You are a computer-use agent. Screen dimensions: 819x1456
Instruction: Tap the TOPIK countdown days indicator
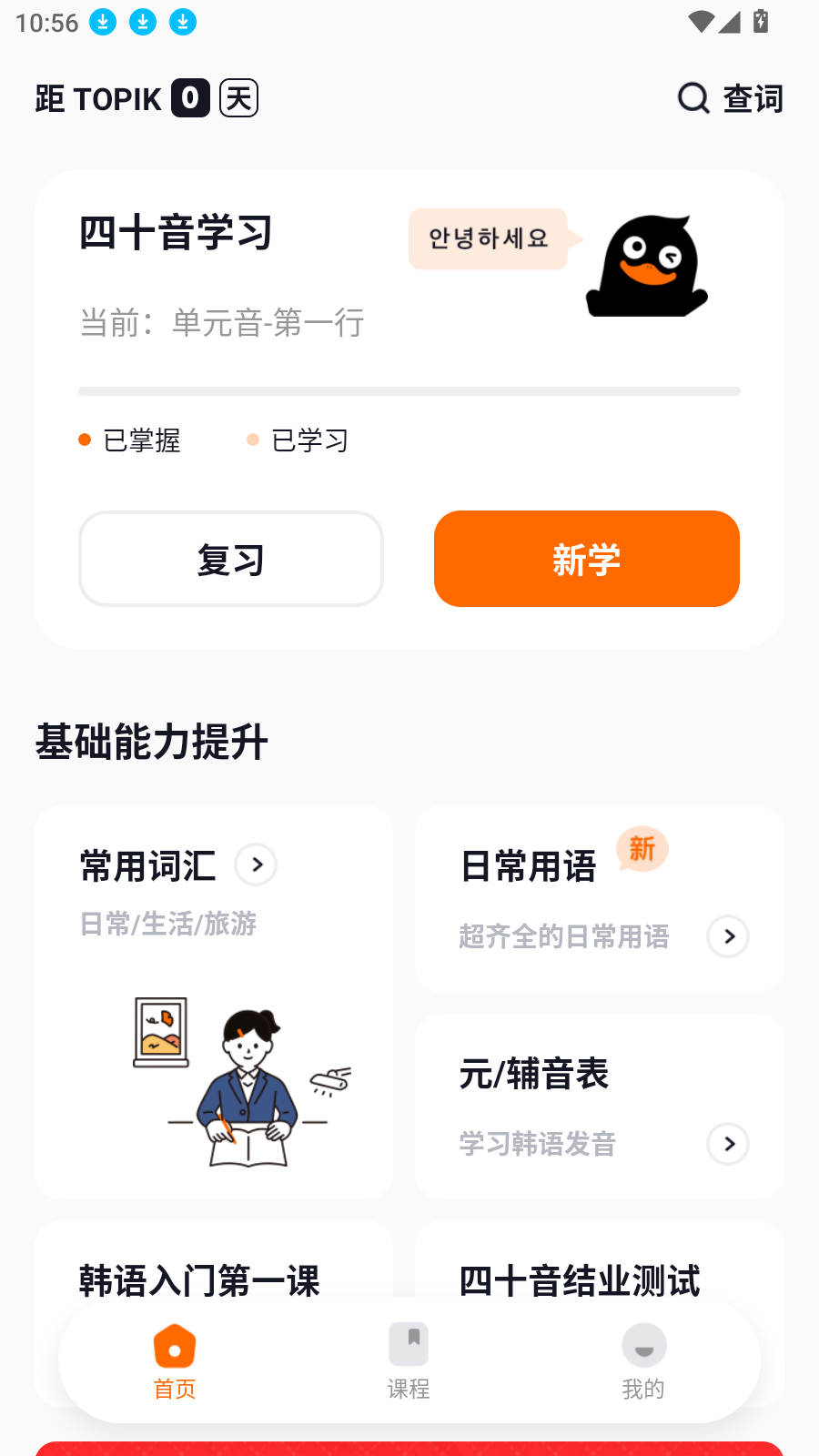pos(147,98)
